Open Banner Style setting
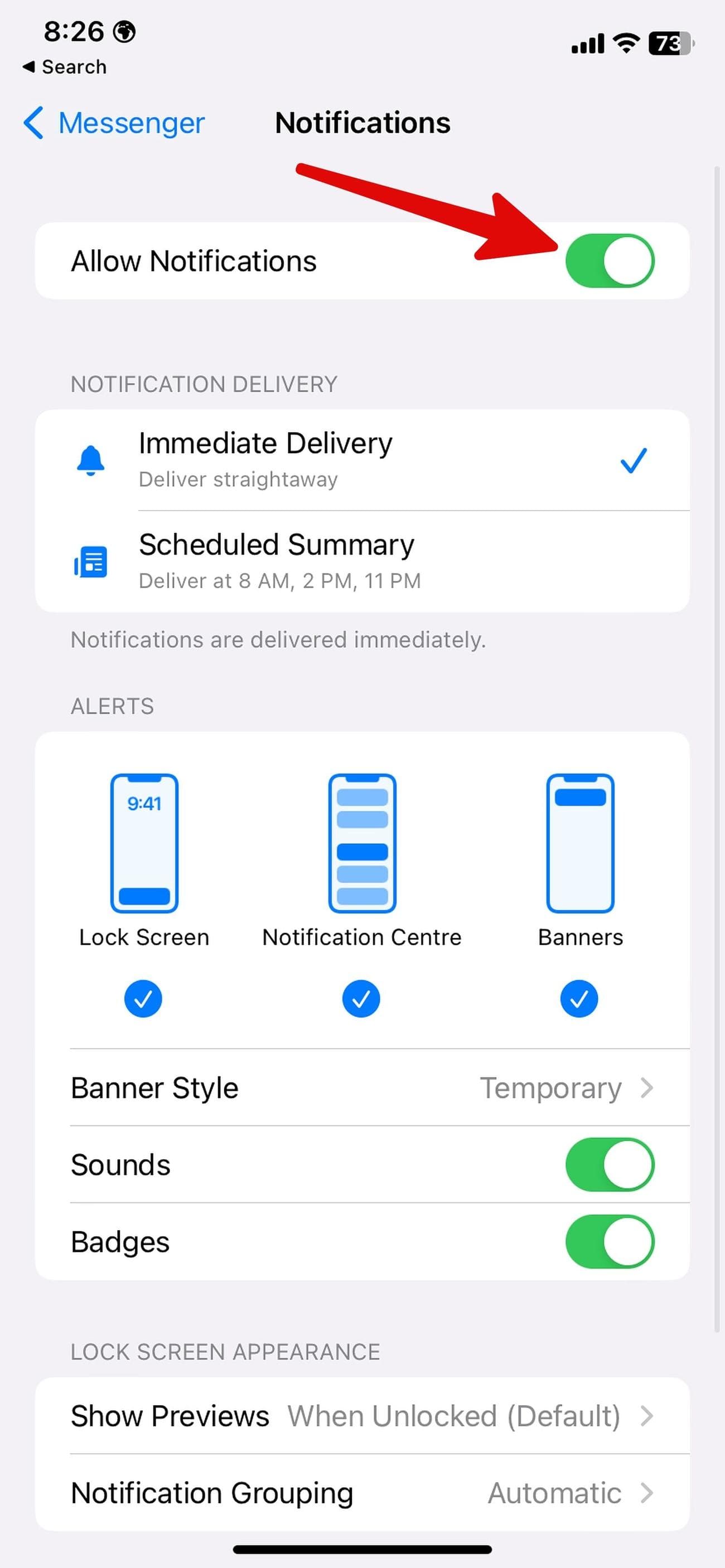 362,1088
